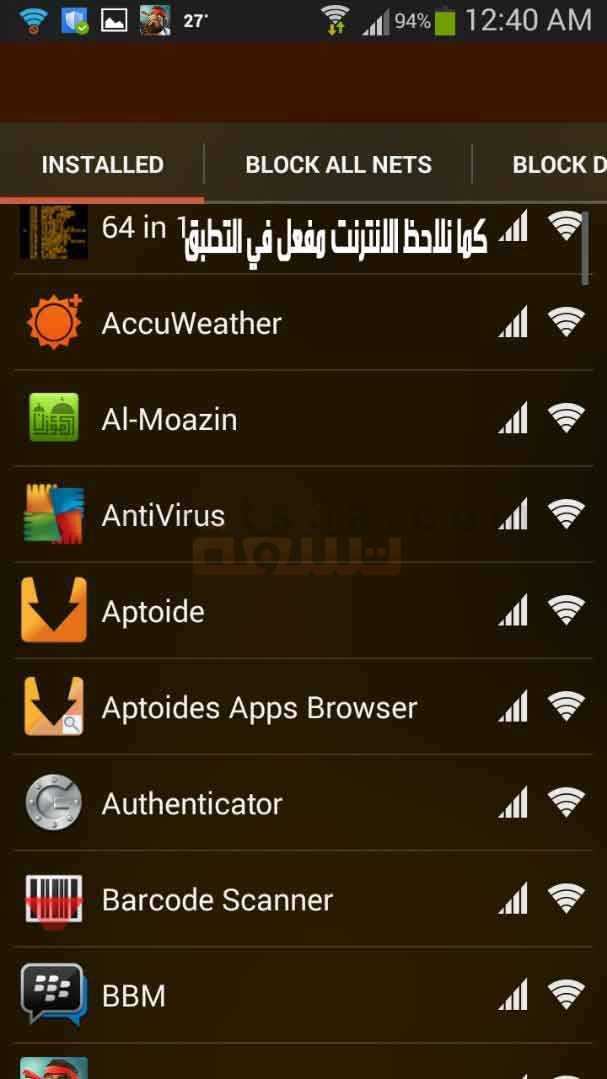This screenshot has height=1079, width=607.
Task: Toggle mobile data for AccuWeather
Action: coord(513,322)
